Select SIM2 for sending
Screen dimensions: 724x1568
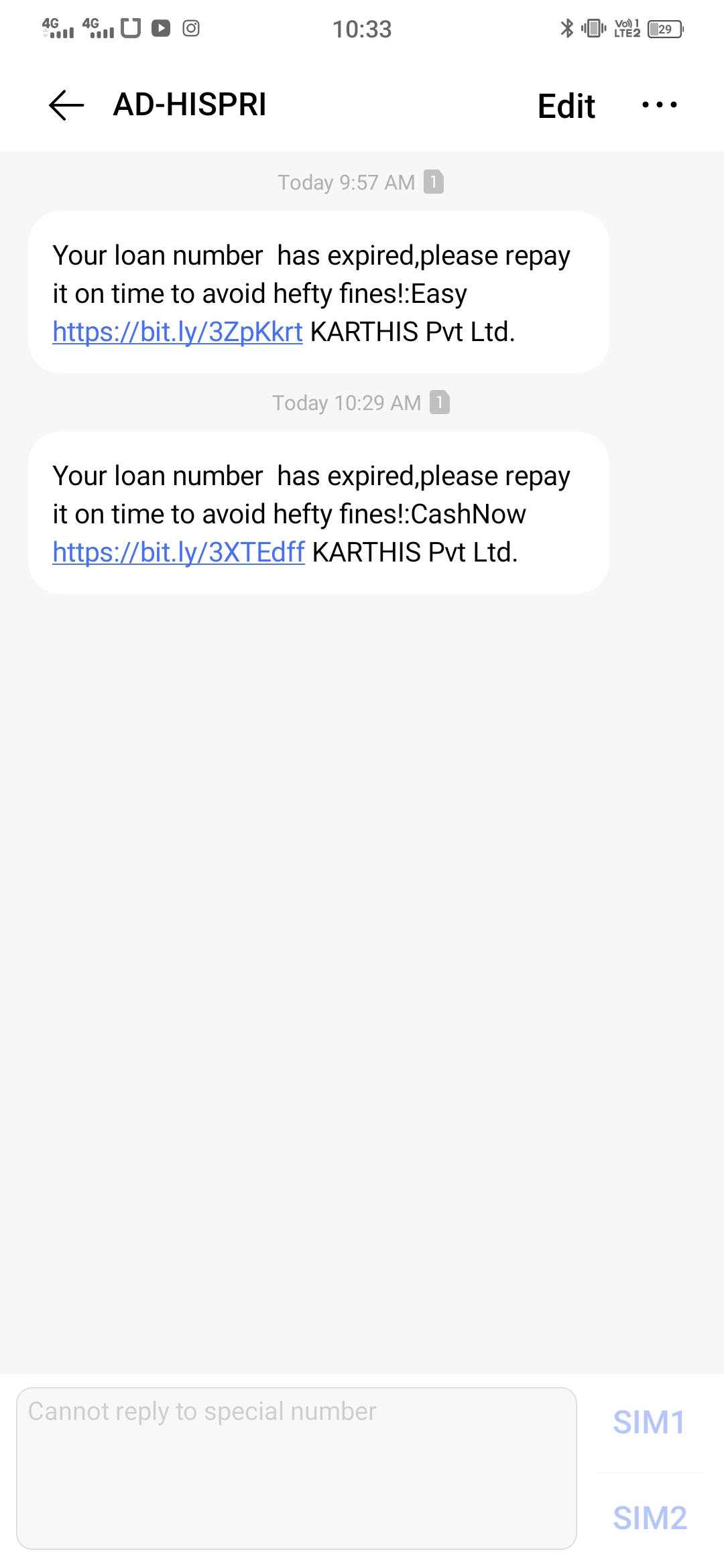[650, 1518]
